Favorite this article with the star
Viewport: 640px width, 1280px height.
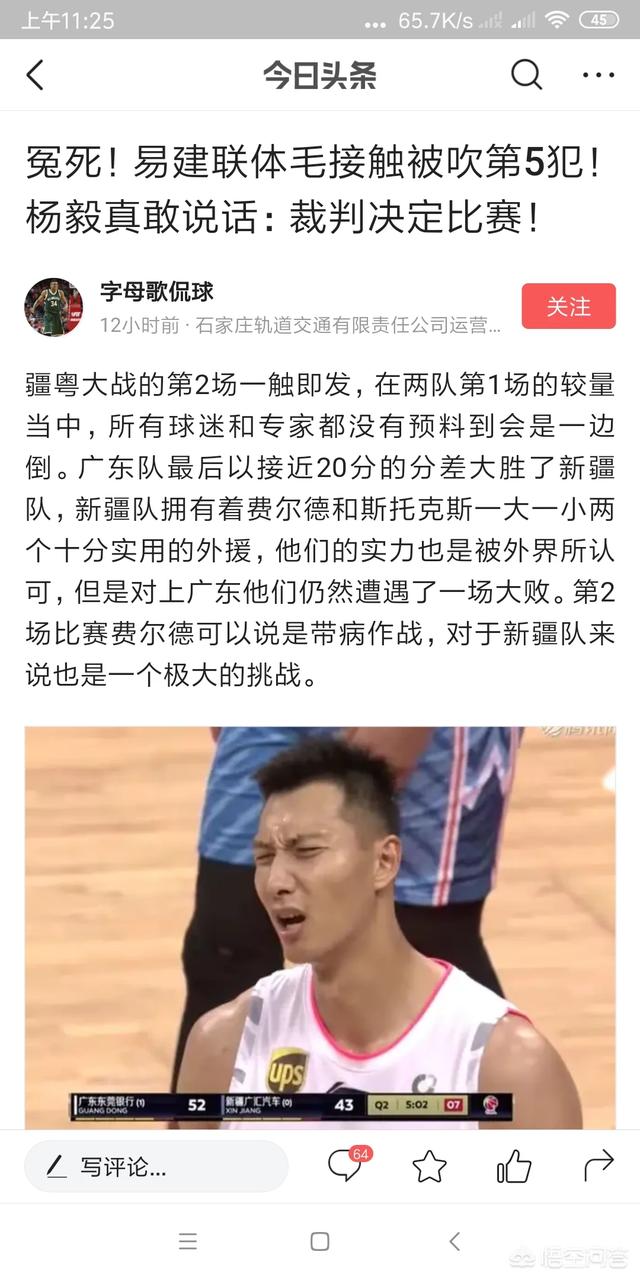click(429, 1166)
